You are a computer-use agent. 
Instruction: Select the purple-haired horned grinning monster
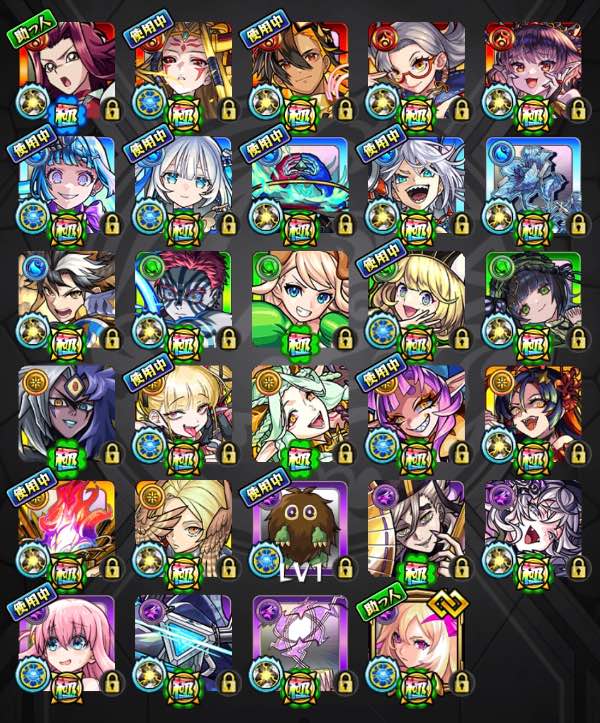(x=416, y=412)
